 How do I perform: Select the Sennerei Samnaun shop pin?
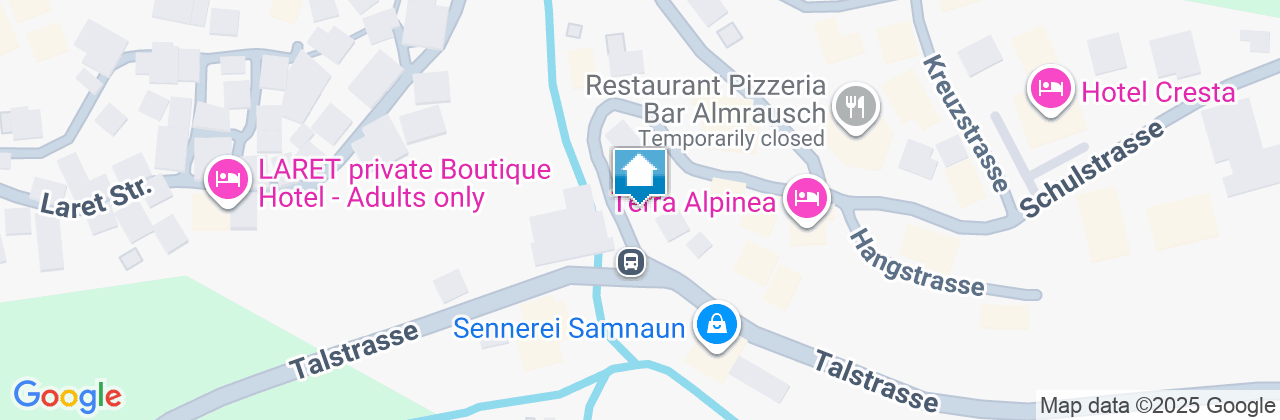coord(717,324)
